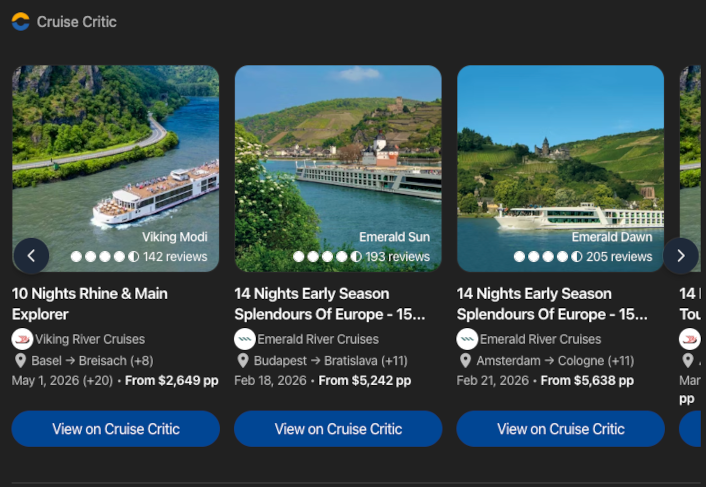
Task: Show the next cruise cards
Action: point(681,255)
